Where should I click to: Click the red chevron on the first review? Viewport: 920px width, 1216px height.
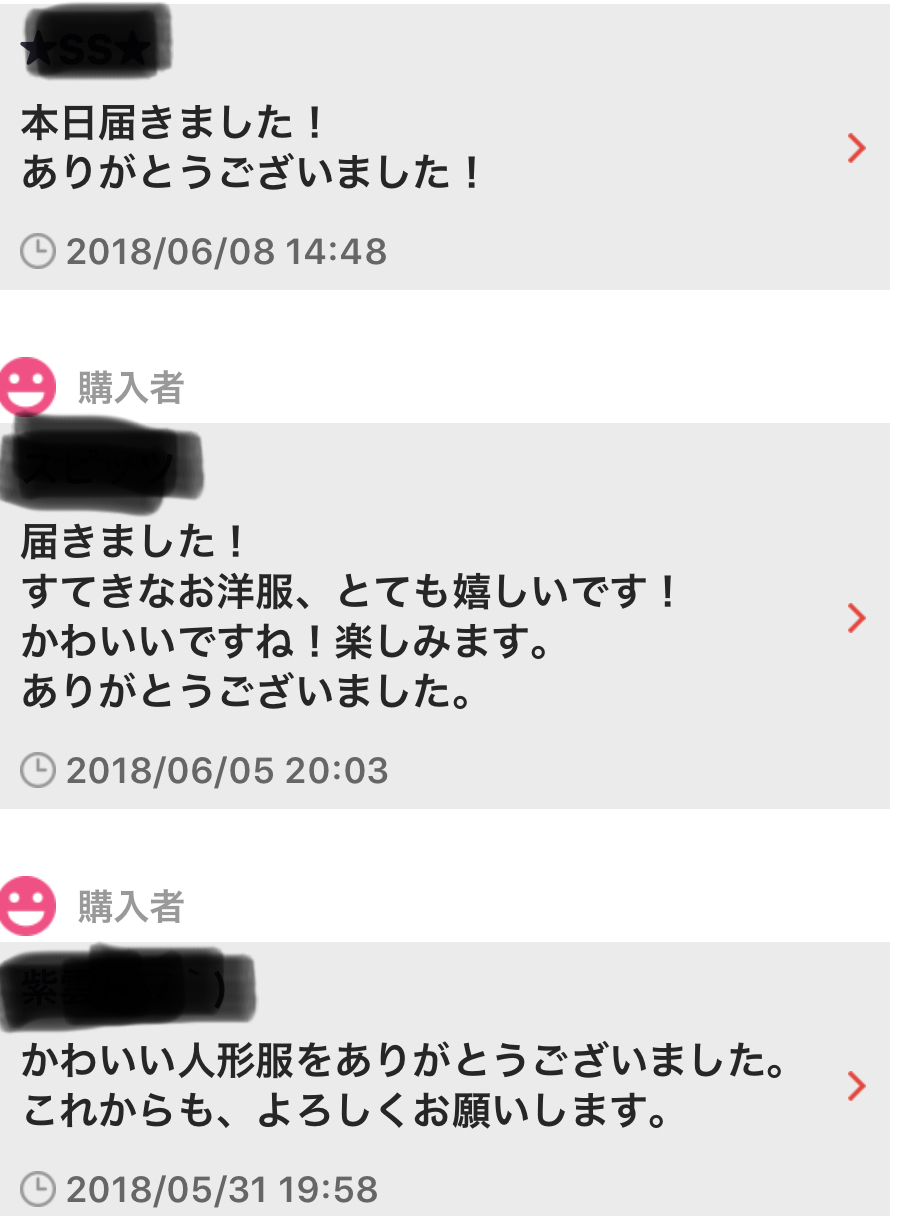coord(856,150)
